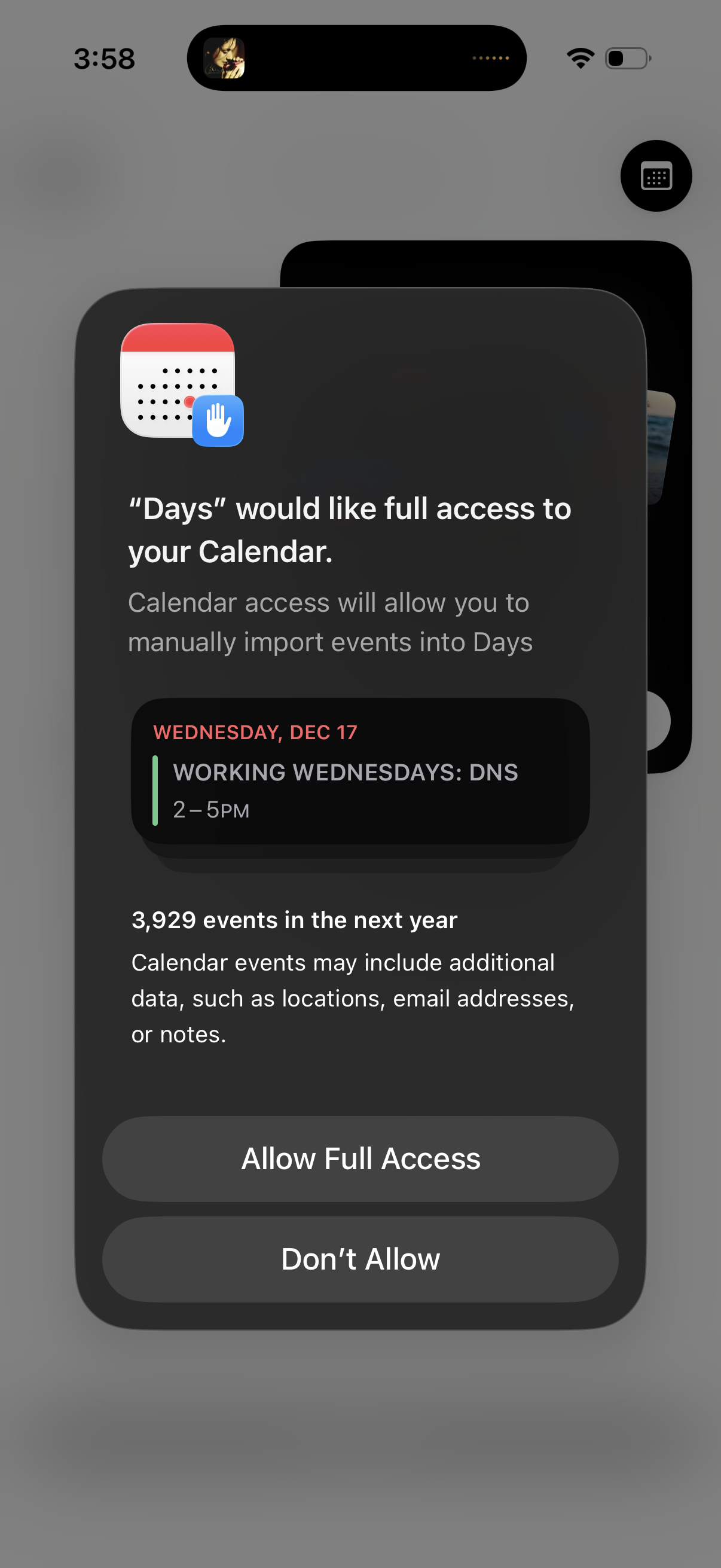Allow full access to Calendar
The height and width of the screenshot is (1568, 721).
pyautogui.click(x=360, y=1158)
